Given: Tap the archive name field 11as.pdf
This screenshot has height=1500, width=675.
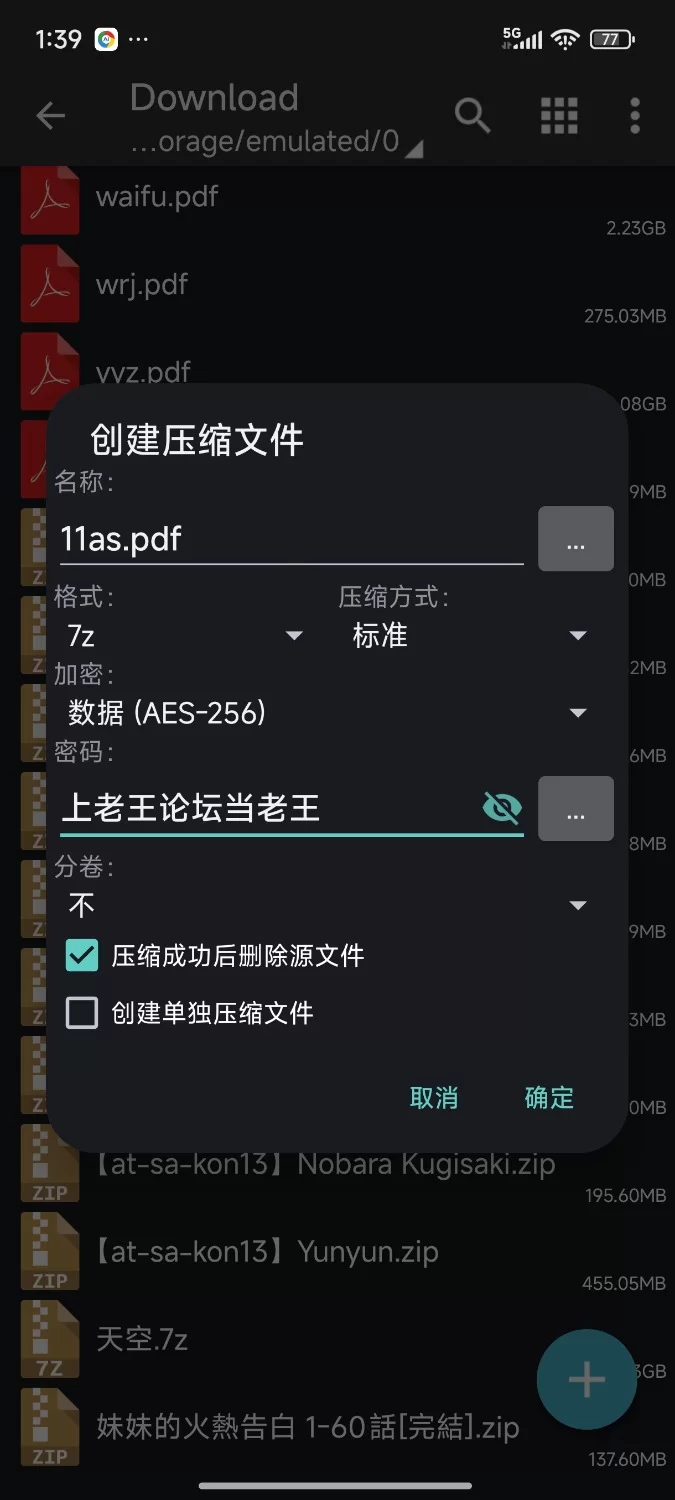Looking at the screenshot, I should coord(290,540).
